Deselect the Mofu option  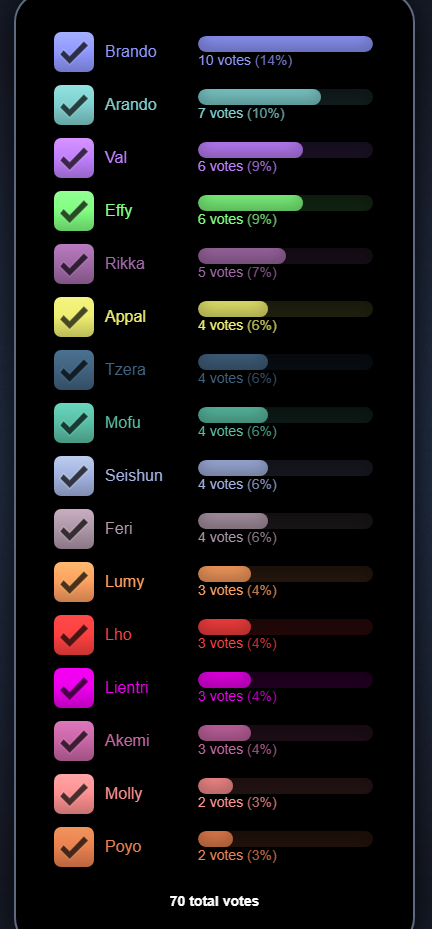click(74, 423)
